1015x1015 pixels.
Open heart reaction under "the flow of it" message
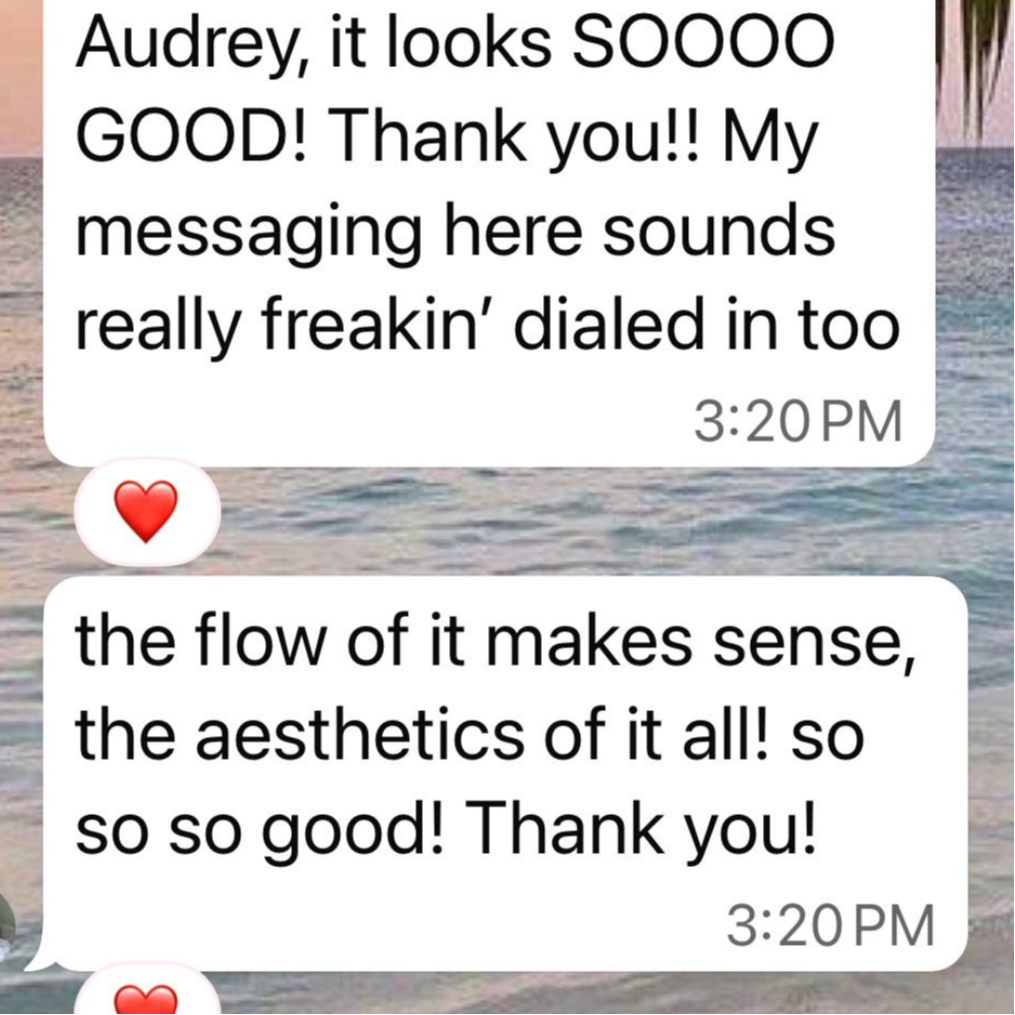click(x=147, y=990)
